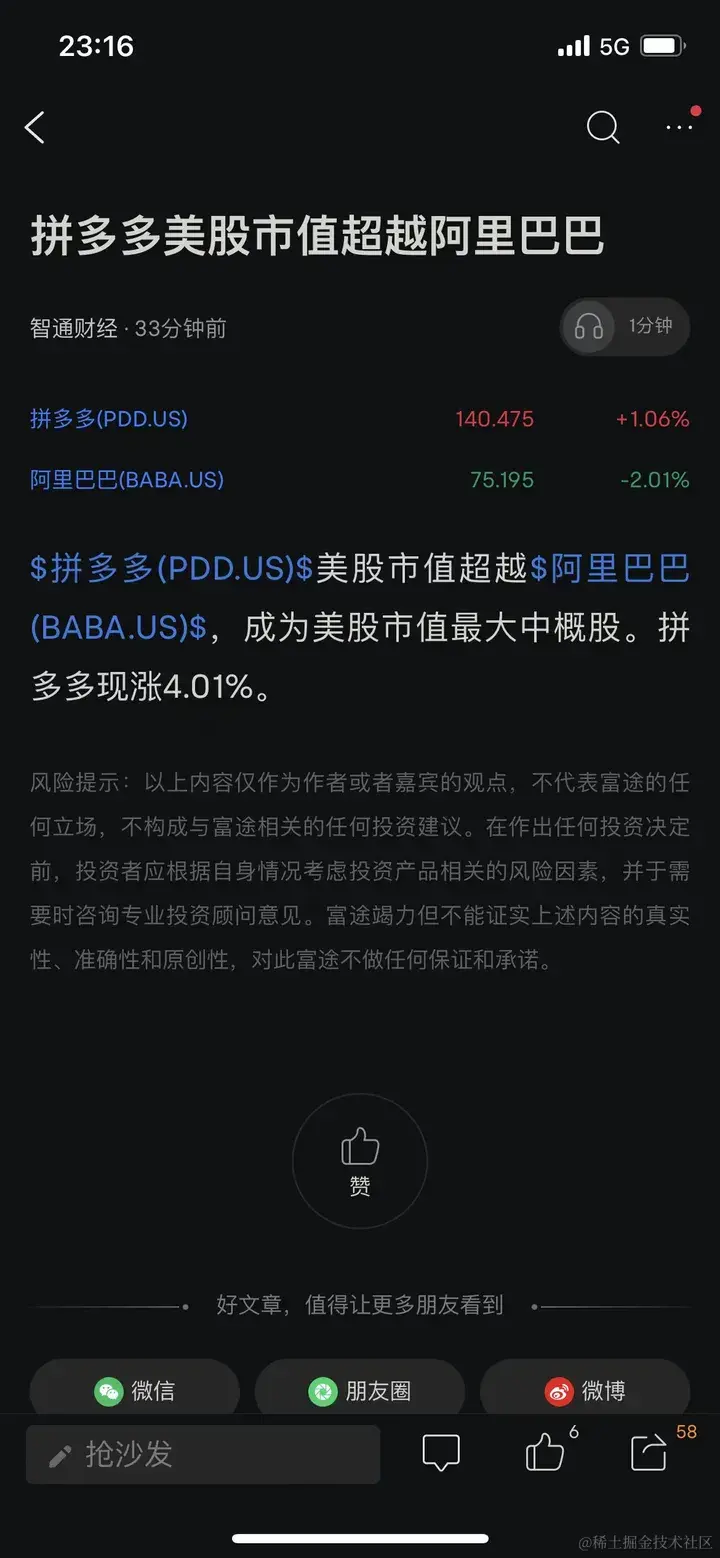Tap the big 赞 like button
Viewport: 720px width, 1558px height.
(x=359, y=1160)
